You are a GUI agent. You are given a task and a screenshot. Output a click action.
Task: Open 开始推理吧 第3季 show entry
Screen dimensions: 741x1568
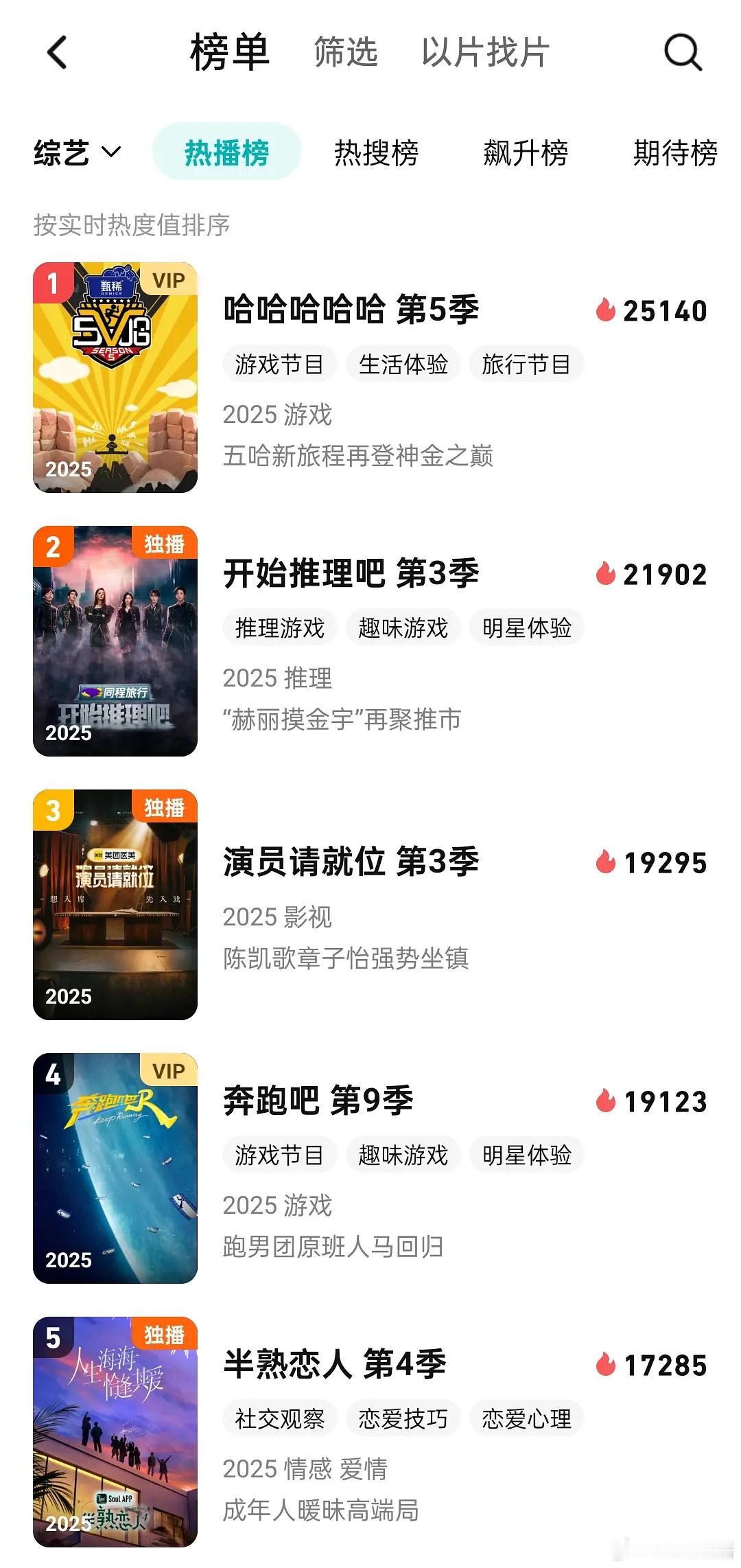pos(370,641)
